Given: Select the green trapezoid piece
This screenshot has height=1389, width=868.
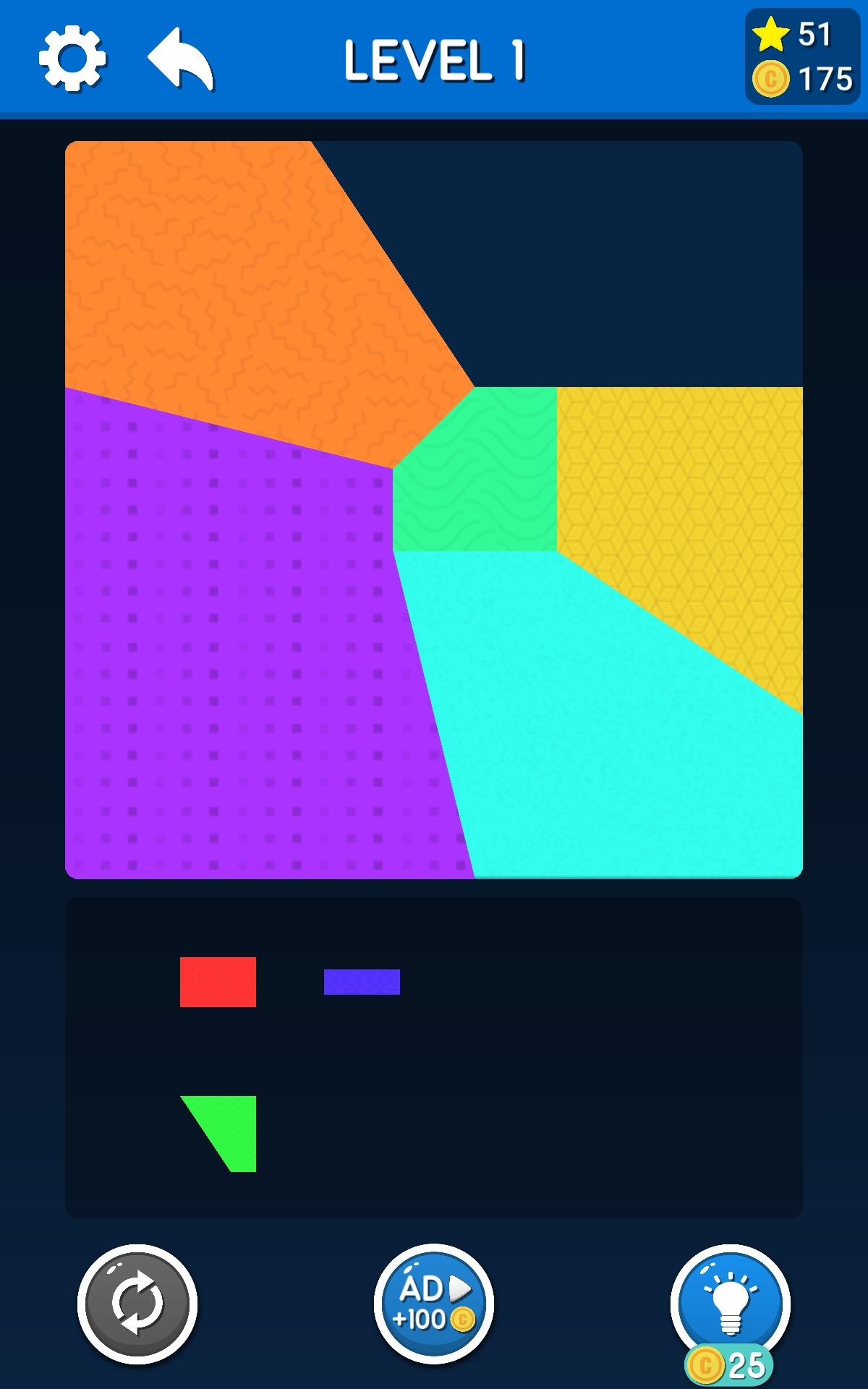Looking at the screenshot, I should tap(231, 1129).
